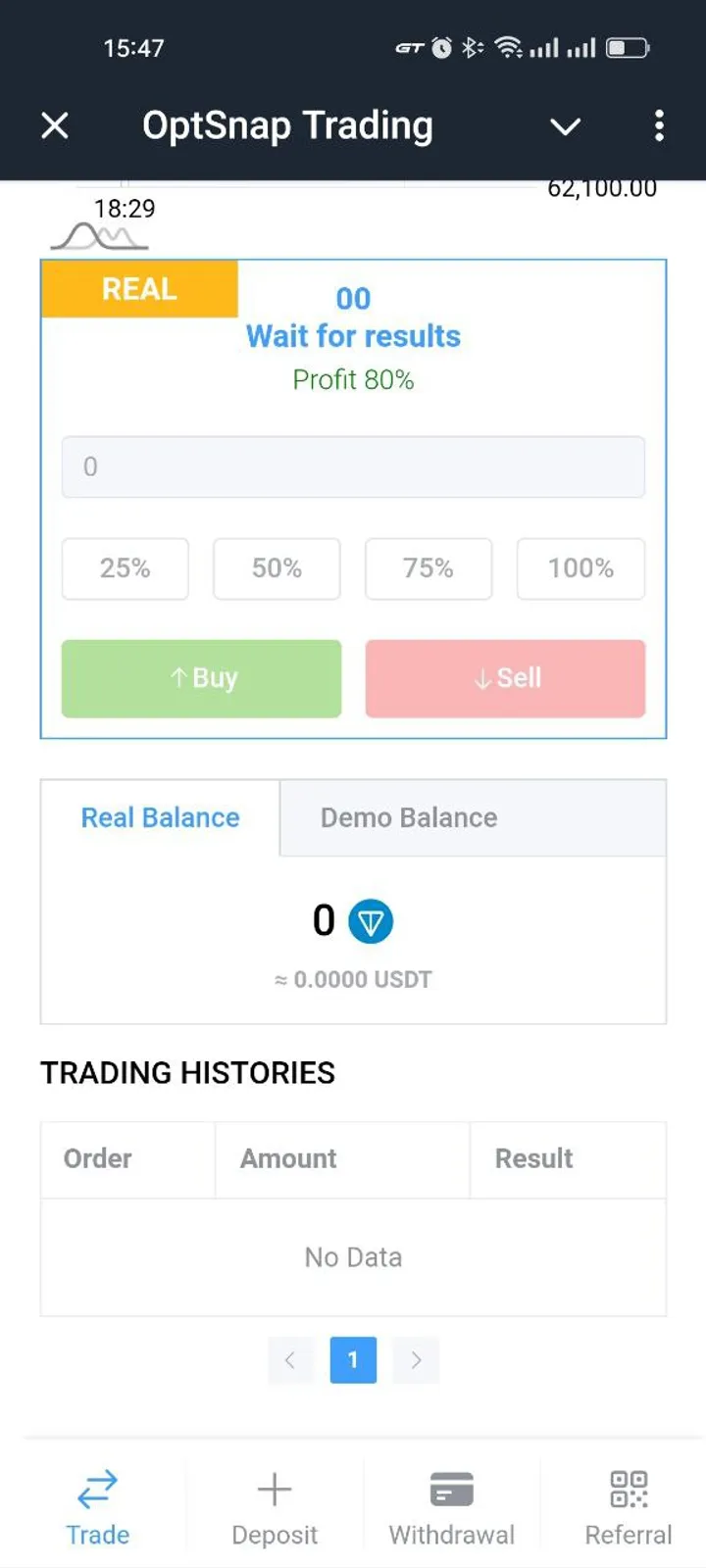Toggle the REAL account mode badge
Image resolution: width=706 pixels, height=1568 pixels.
(139, 288)
